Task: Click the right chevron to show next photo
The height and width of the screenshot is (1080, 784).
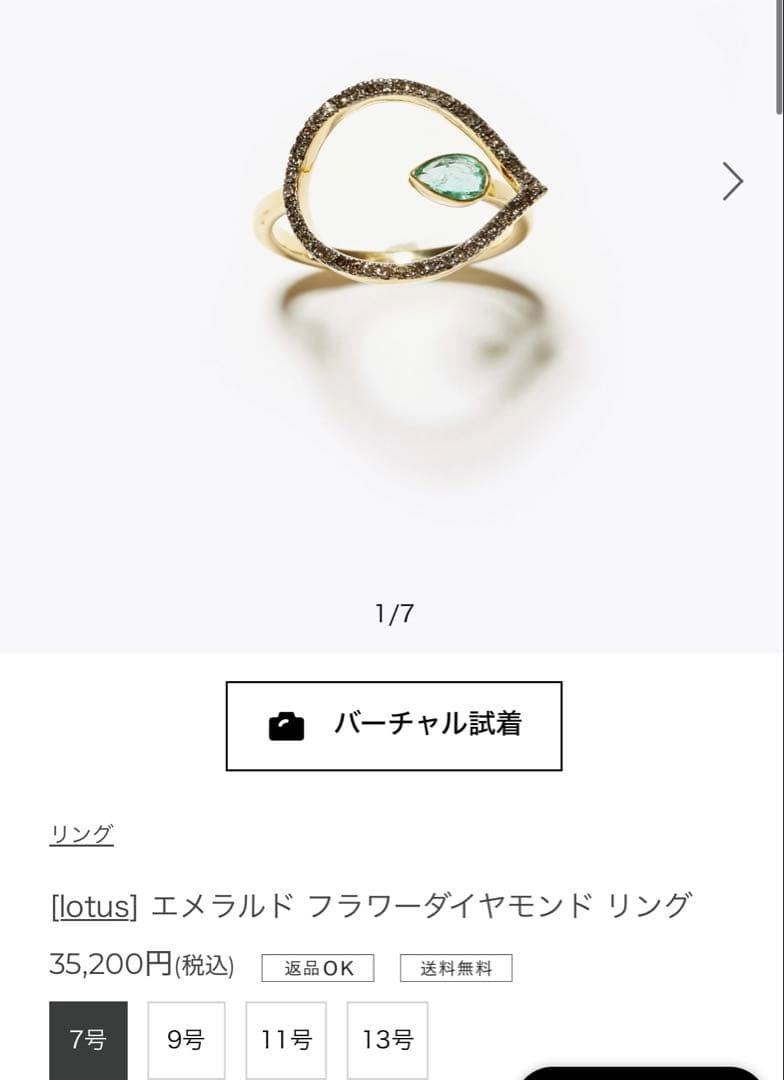Action: click(x=733, y=181)
